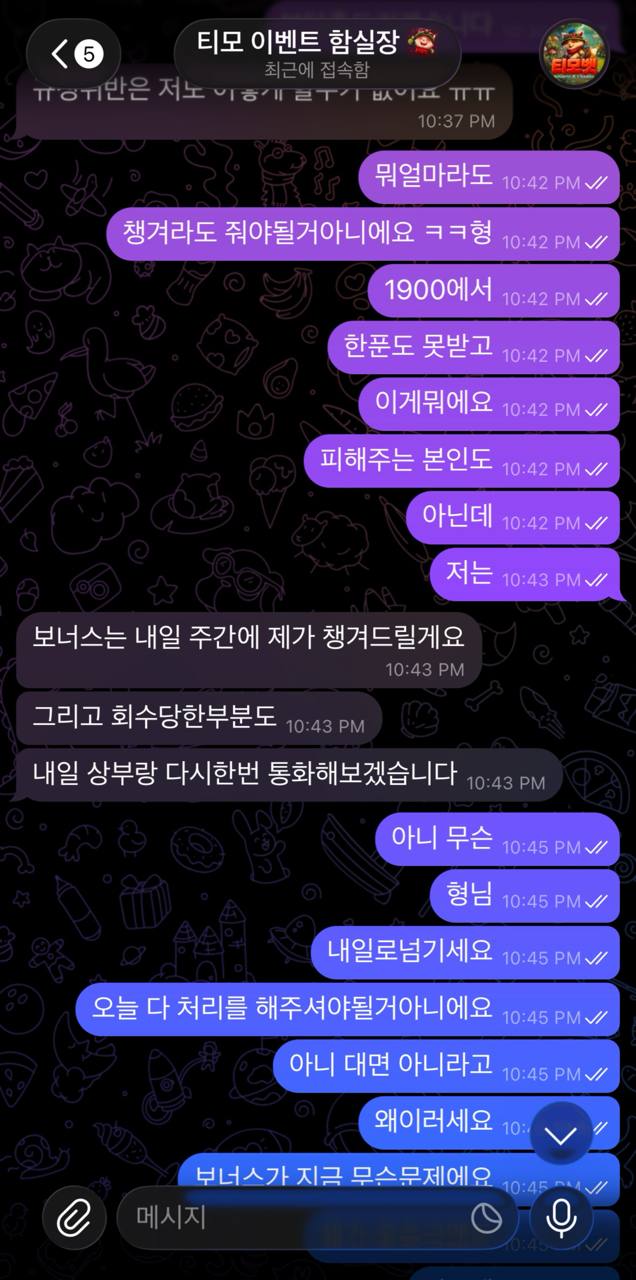The width and height of the screenshot is (636, 1280).
Task: Open the contact's profile picture
Action: pos(576,54)
